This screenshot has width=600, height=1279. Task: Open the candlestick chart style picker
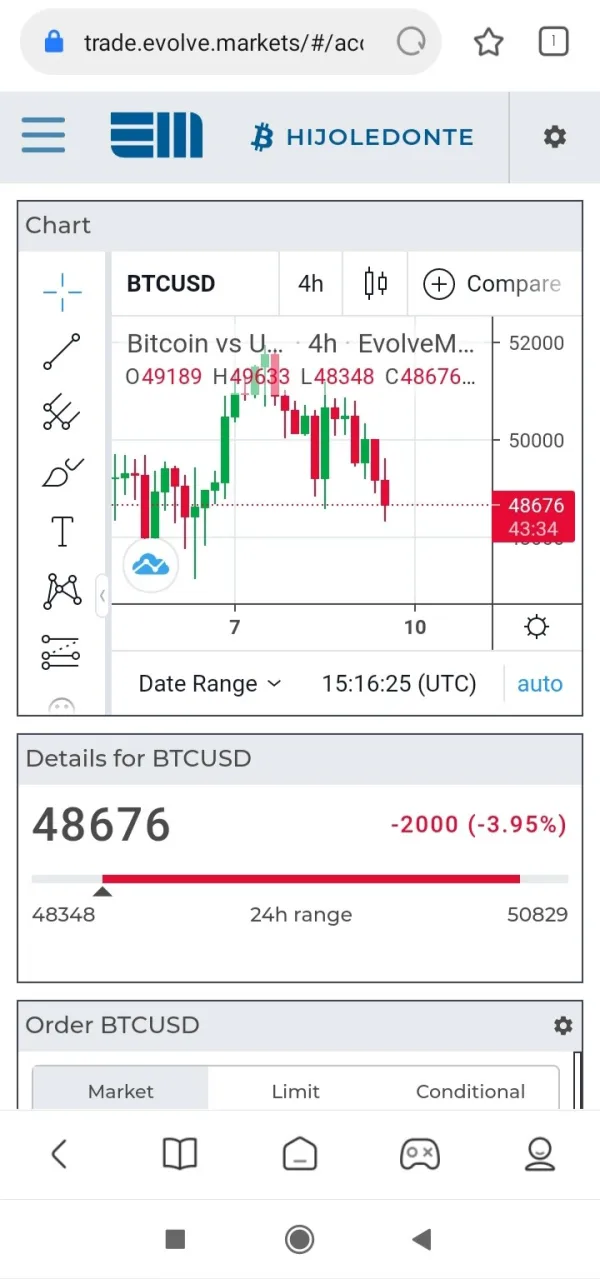[376, 284]
